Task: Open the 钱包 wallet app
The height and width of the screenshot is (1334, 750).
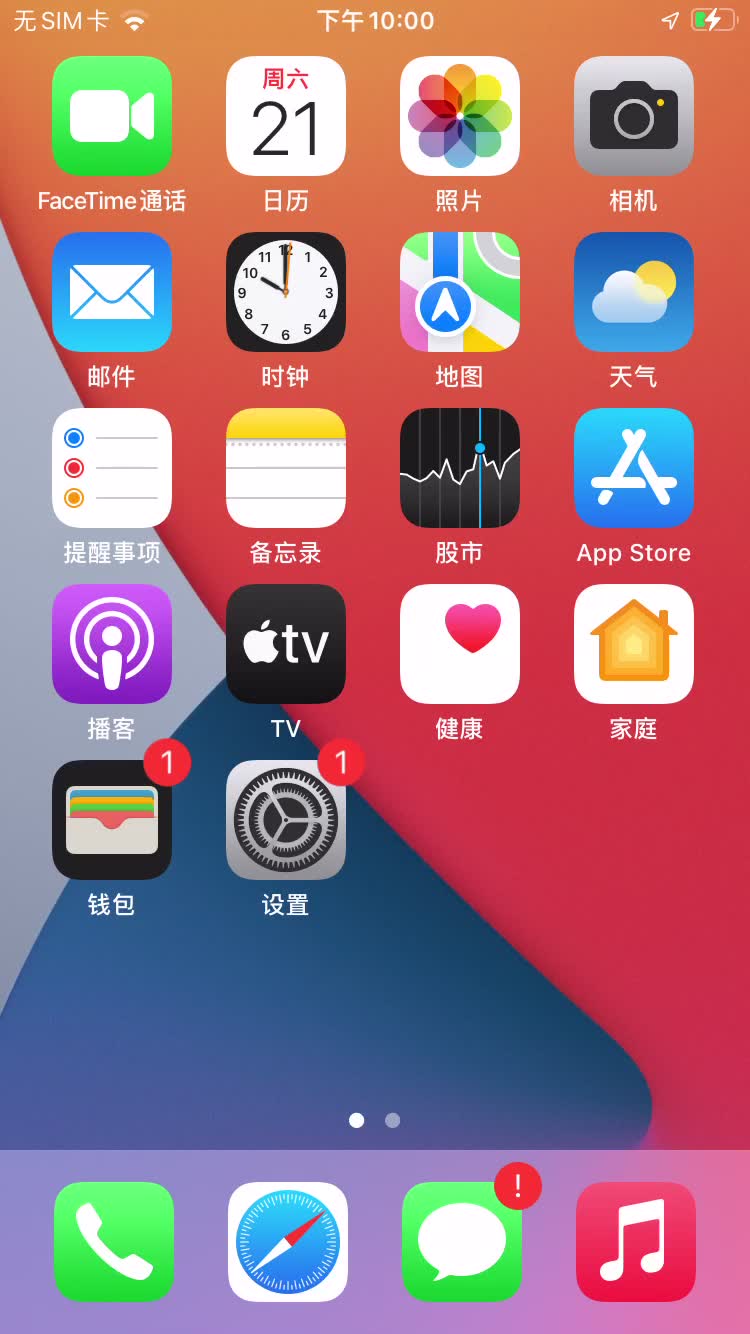Action: point(112,819)
